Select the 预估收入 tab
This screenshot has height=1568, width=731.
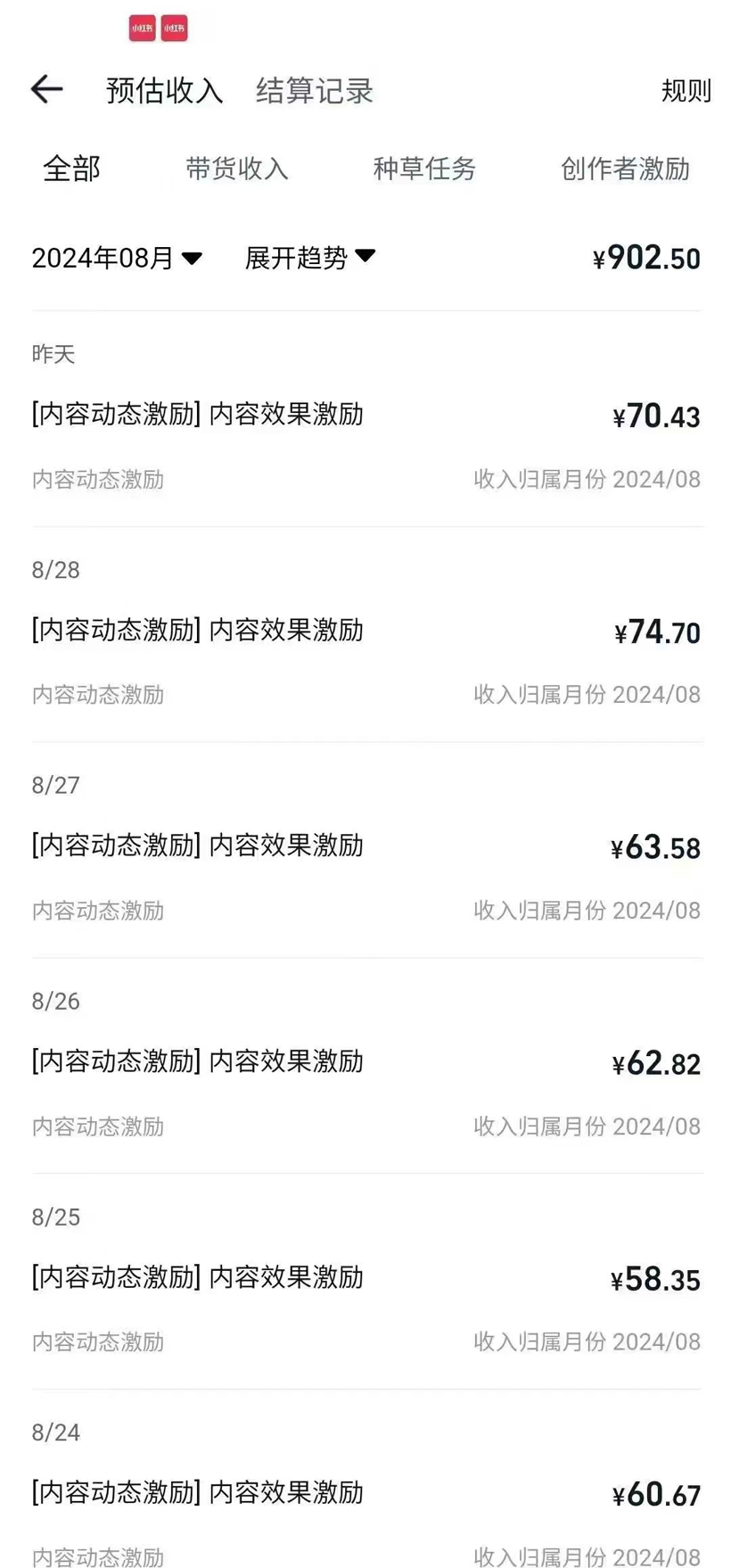click(164, 91)
